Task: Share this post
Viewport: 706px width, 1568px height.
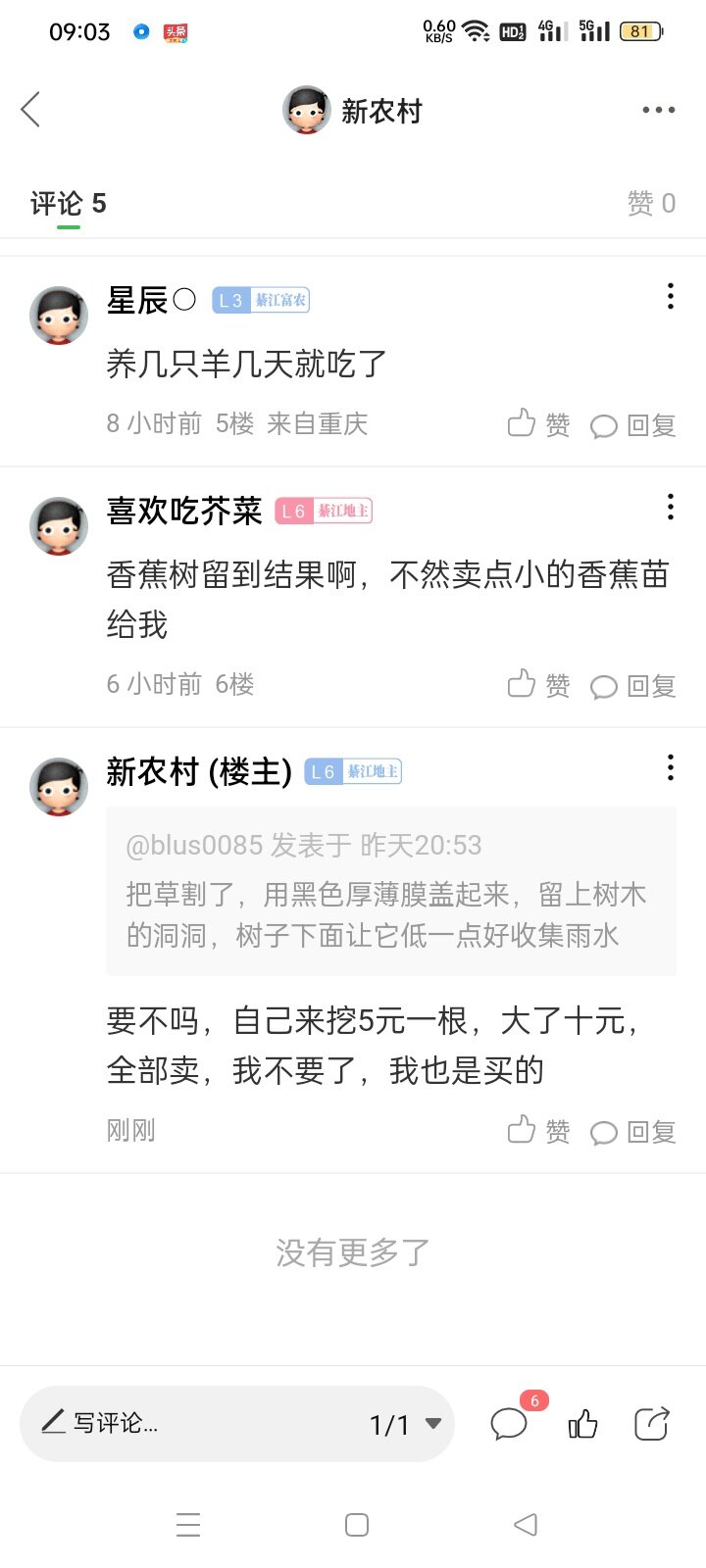Action: click(651, 1423)
